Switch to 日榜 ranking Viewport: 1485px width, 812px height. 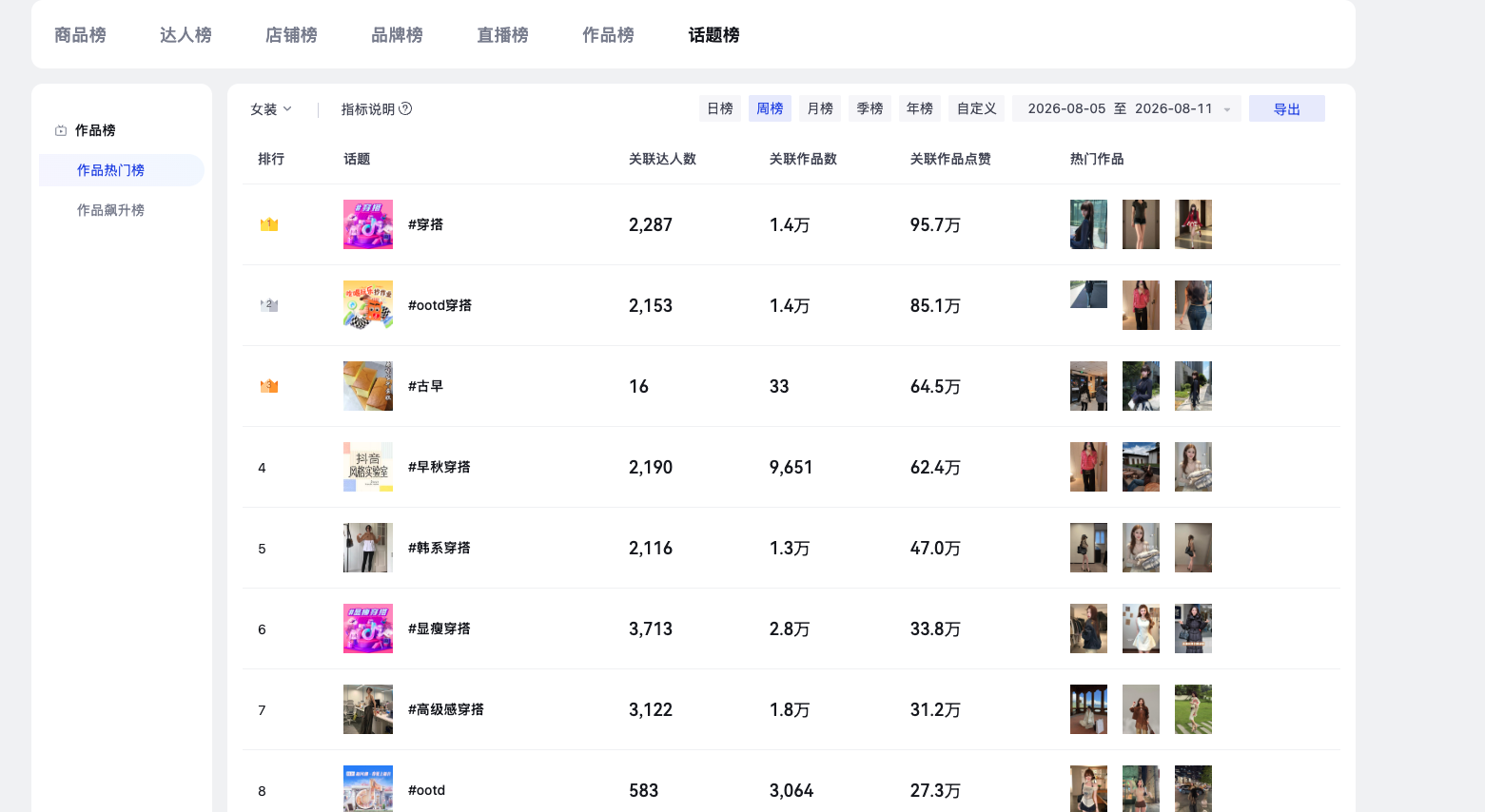pyautogui.click(x=720, y=108)
